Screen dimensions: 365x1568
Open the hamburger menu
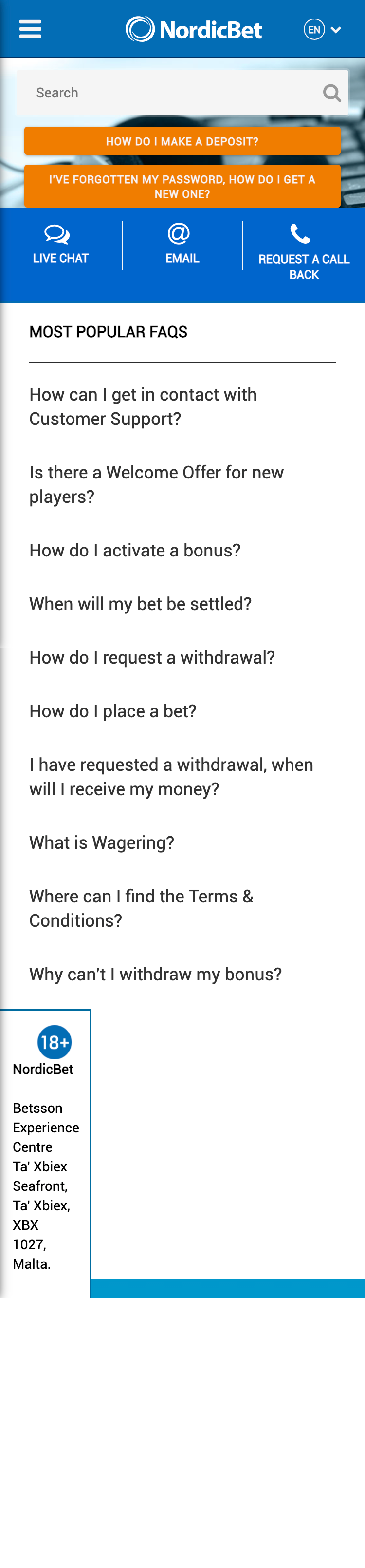tap(30, 29)
